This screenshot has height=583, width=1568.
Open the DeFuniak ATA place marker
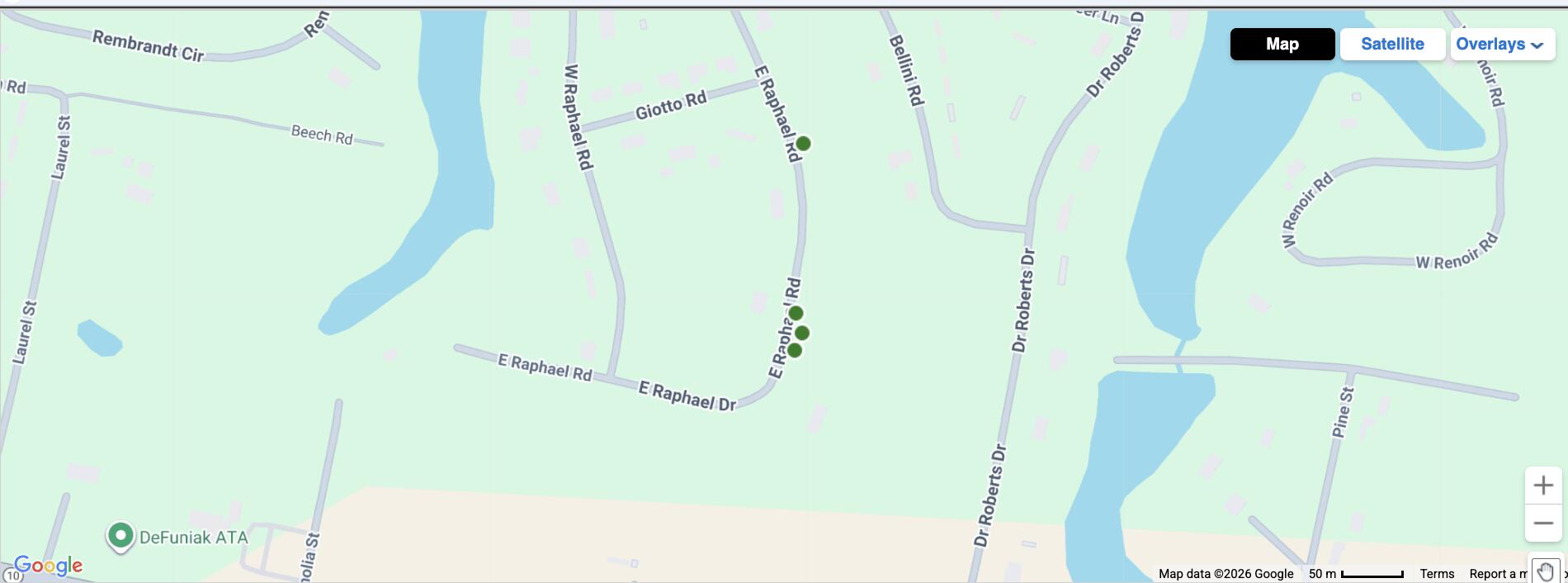pyautogui.click(x=120, y=537)
